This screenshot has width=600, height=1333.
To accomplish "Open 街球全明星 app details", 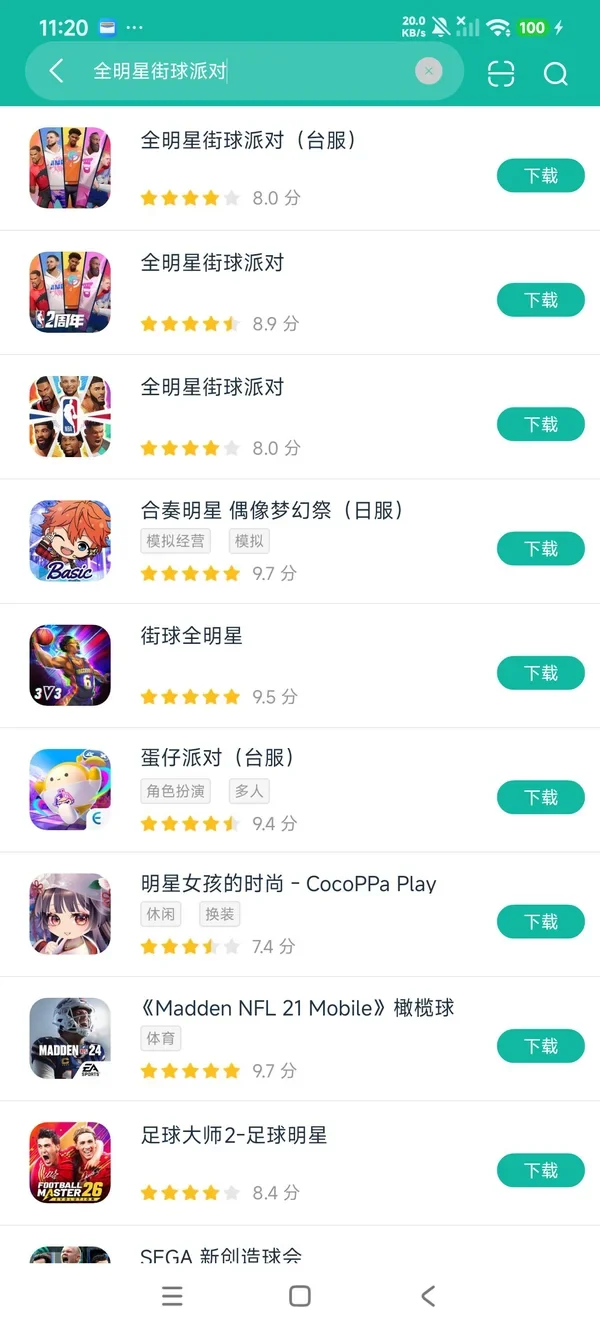I will pyautogui.click(x=300, y=666).
